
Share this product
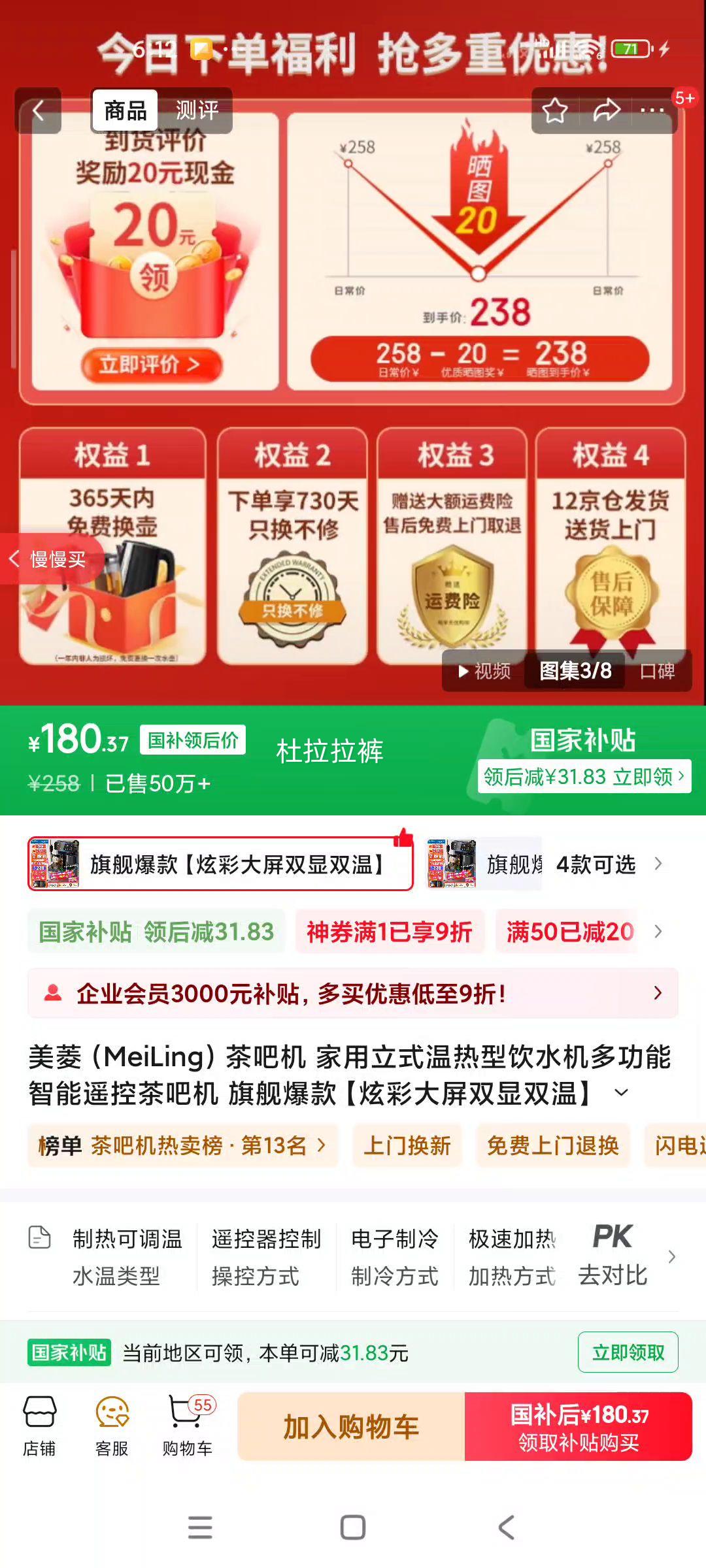(606, 110)
